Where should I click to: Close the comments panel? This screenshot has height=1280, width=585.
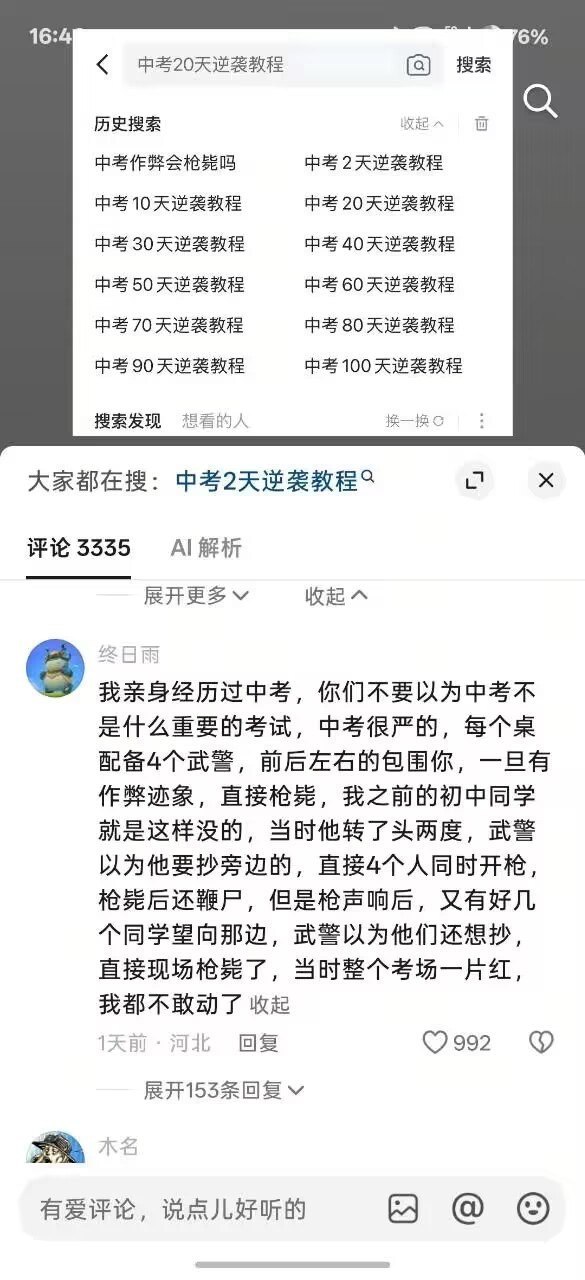[x=546, y=480]
